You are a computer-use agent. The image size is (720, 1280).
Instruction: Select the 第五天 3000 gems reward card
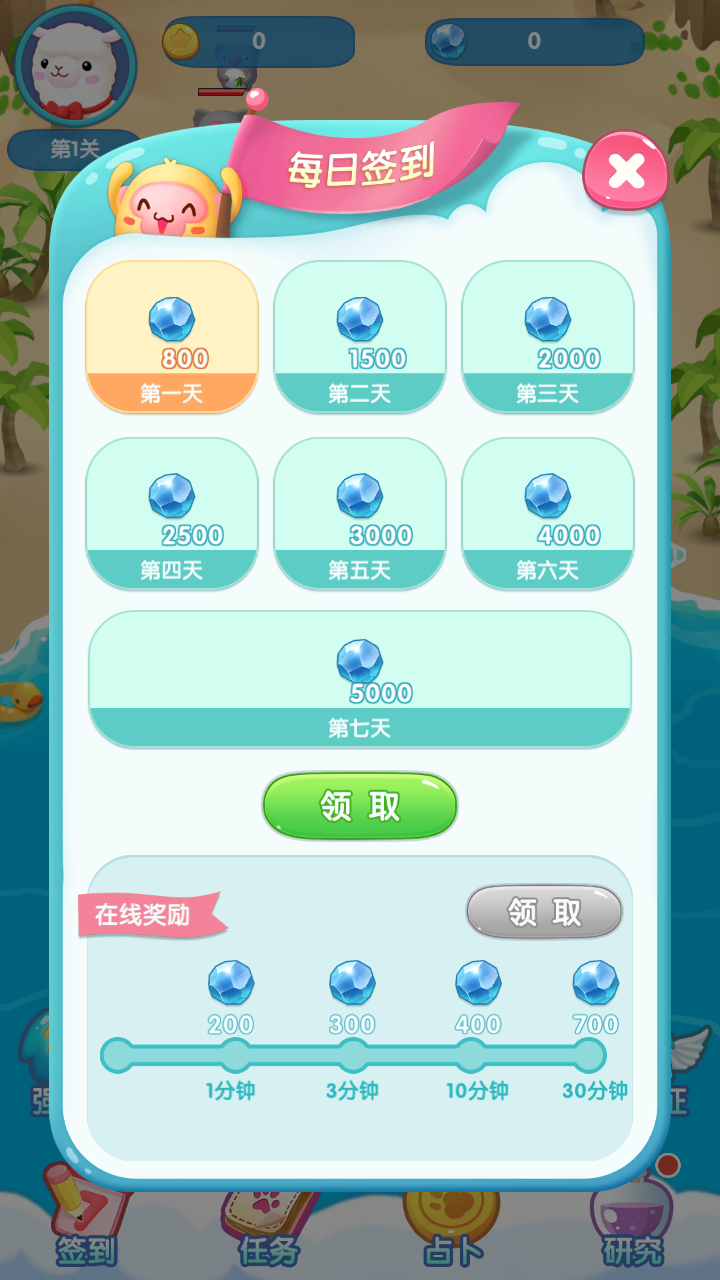coord(360,514)
